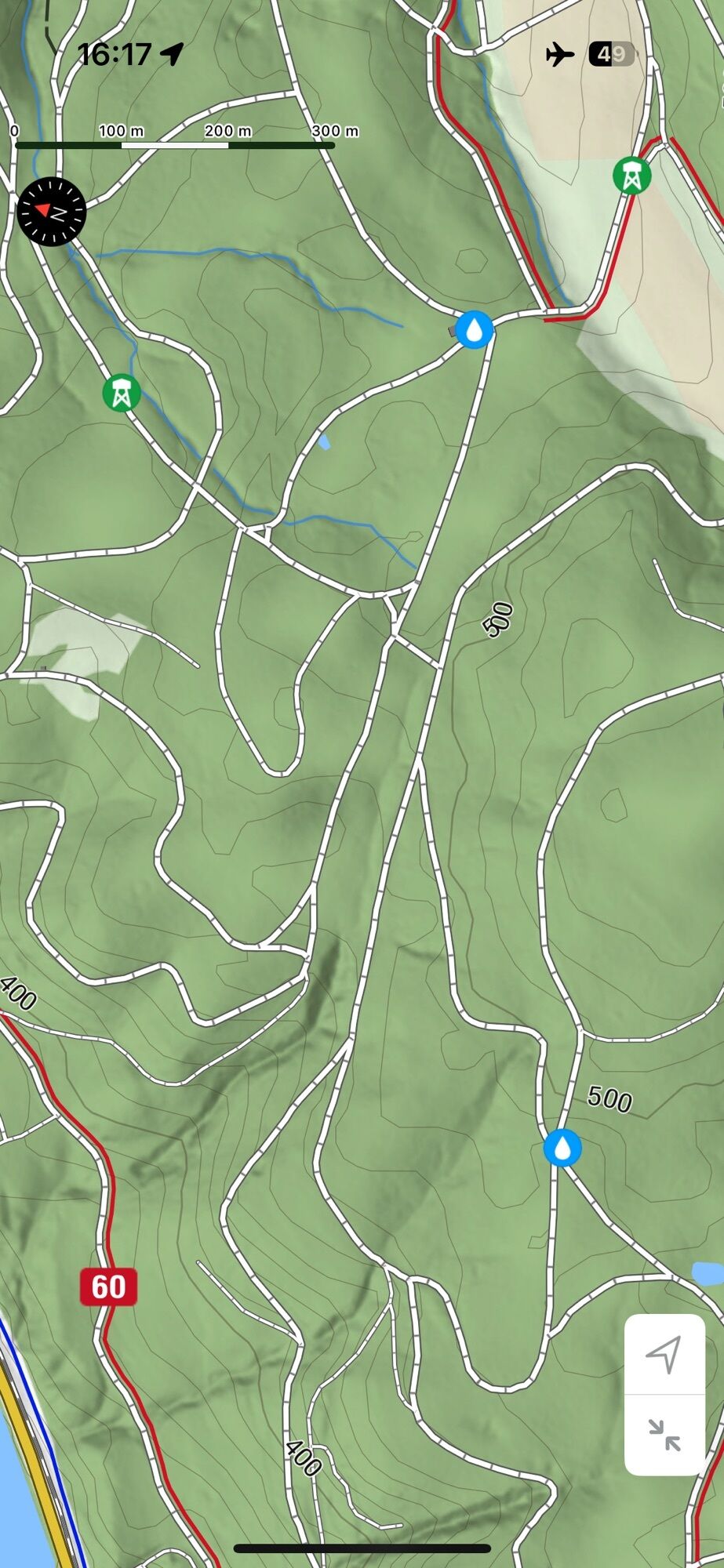Tap the compass to reset map orientation
Viewport: 724px width, 1568px height.
coord(51,211)
